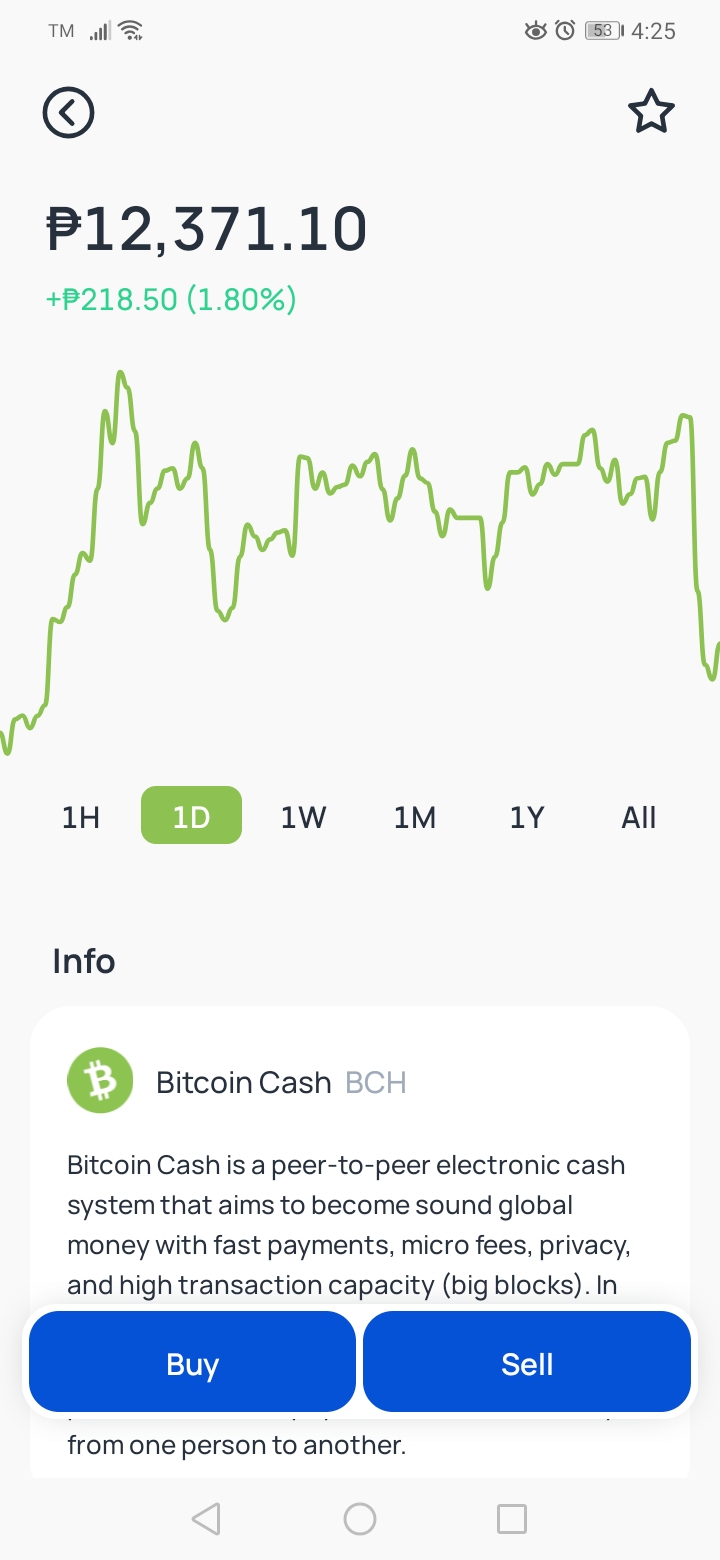
Task: Change chart to 1M range
Action: coord(415,817)
